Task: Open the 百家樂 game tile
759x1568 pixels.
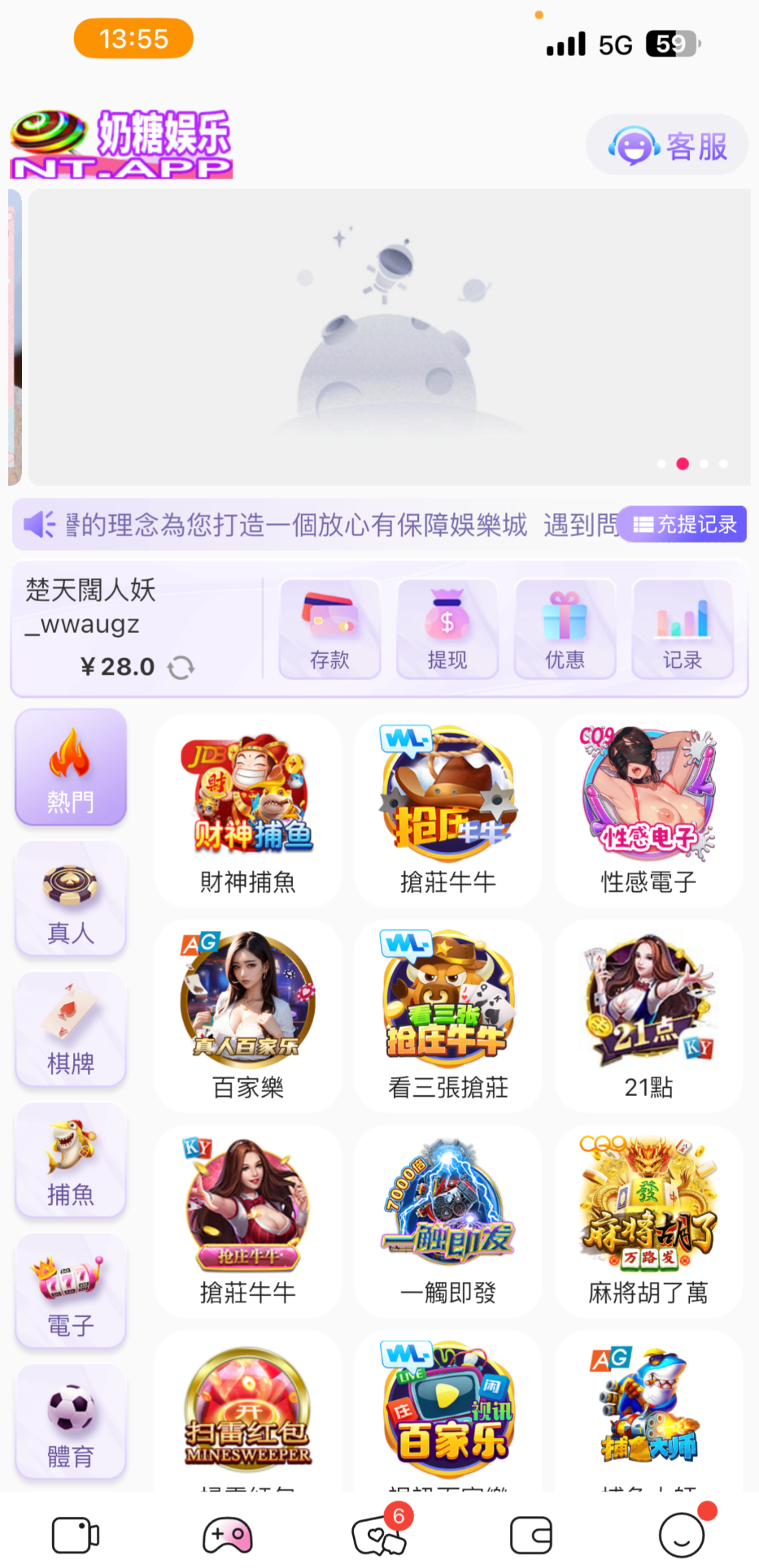Action: (248, 1016)
